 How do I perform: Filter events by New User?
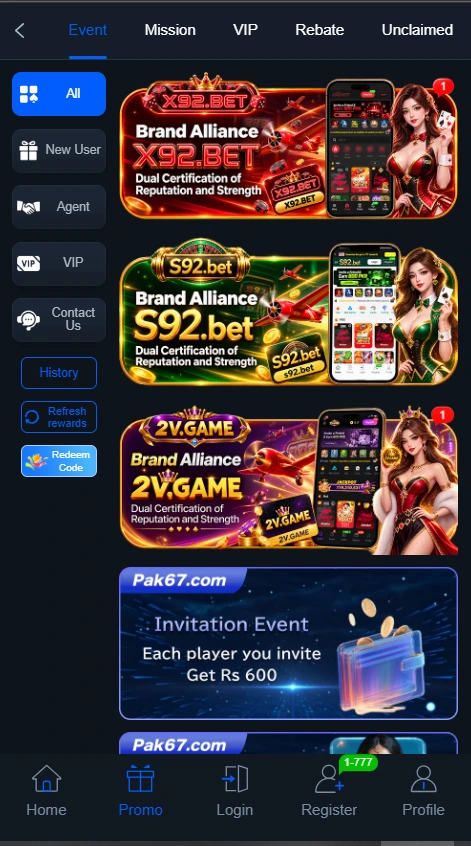click(x=59, y=151)
